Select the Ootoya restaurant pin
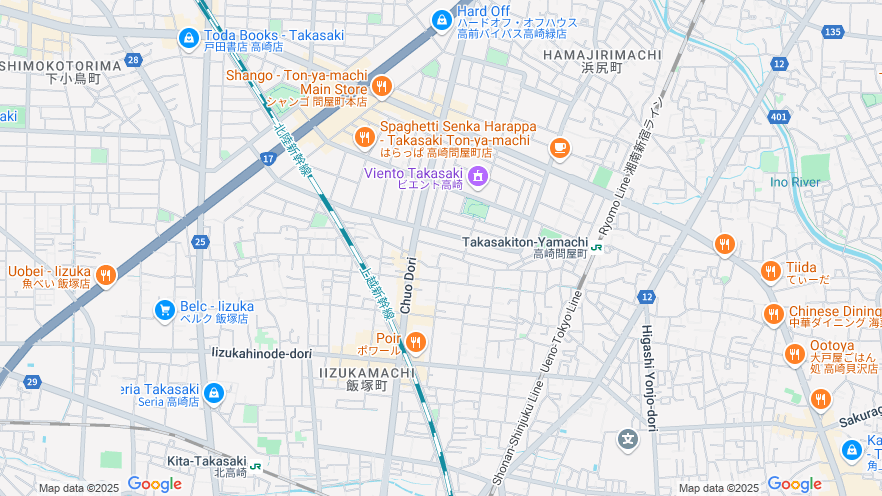Image resolution: width=882 pixels, height=496 pixels. click(x=794, y=354)
